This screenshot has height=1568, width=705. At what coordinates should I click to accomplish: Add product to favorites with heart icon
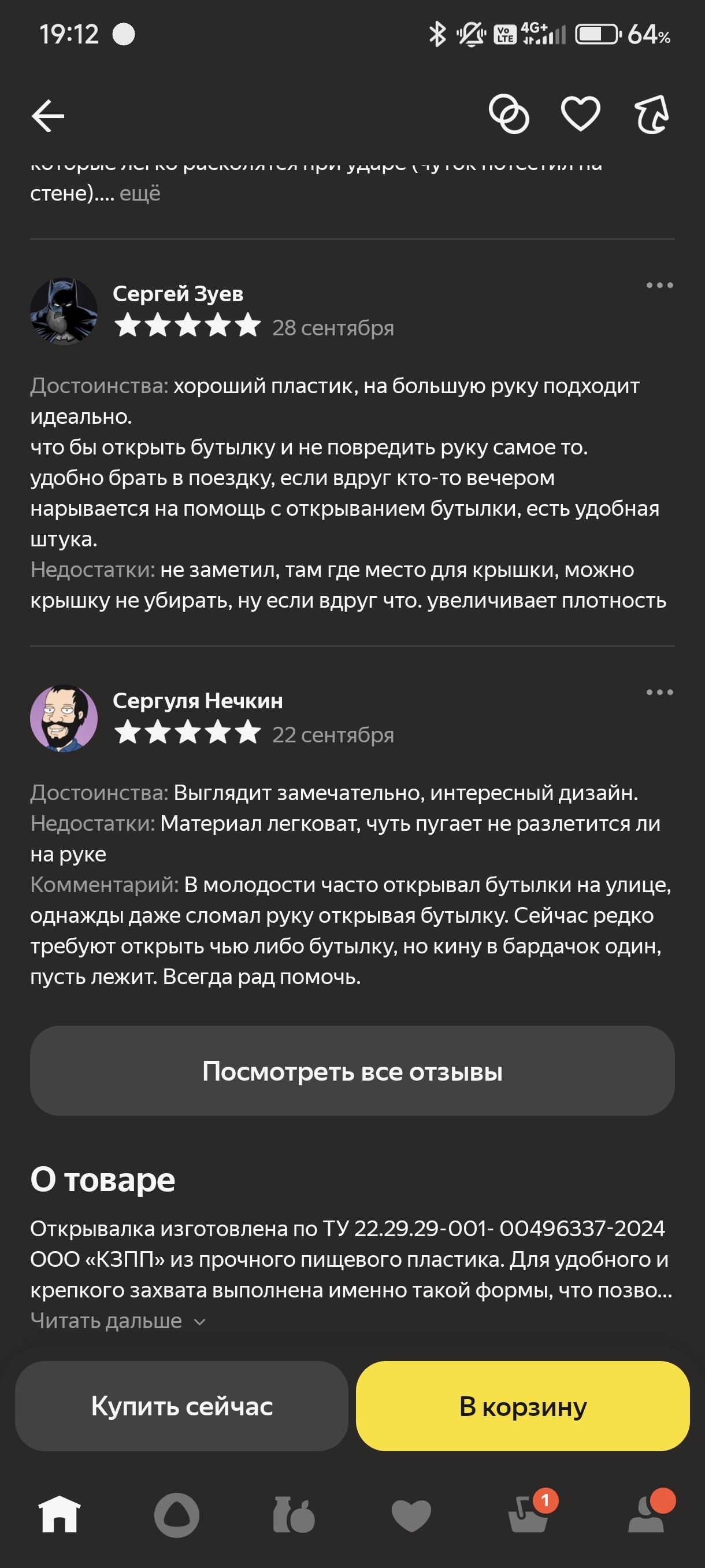click(580, 114)
